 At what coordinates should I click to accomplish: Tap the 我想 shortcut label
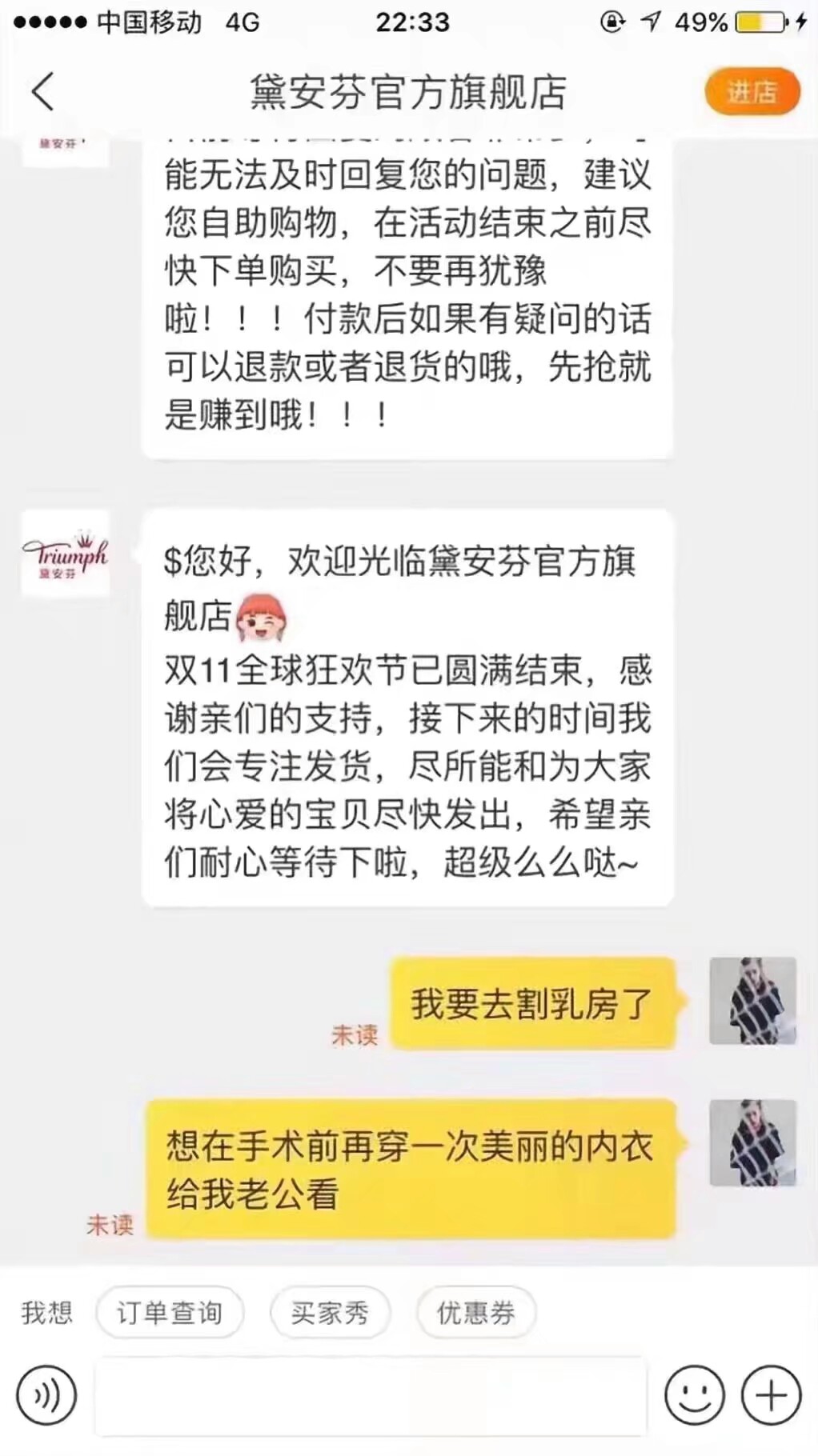[48, 1312]
